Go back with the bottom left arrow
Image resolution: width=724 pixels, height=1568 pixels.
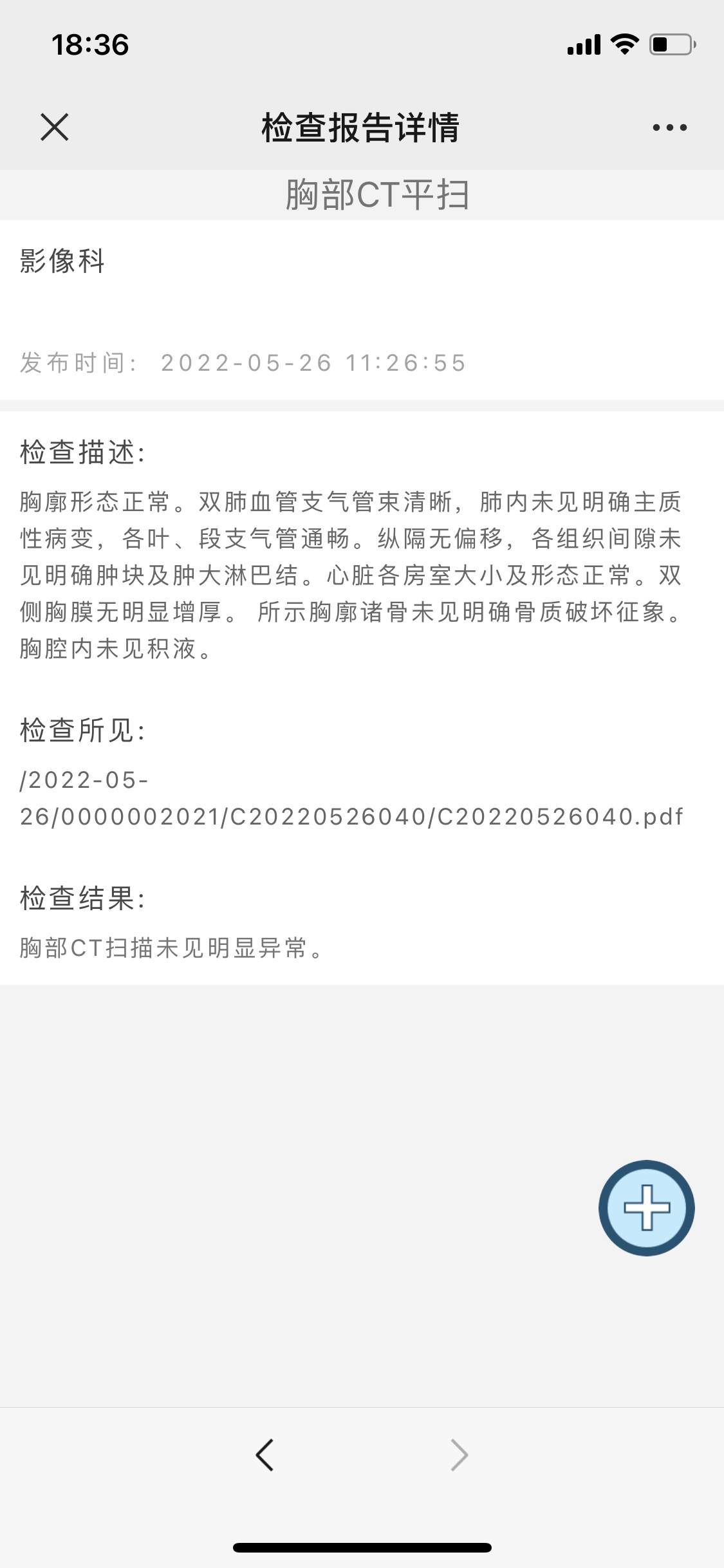265,1455
